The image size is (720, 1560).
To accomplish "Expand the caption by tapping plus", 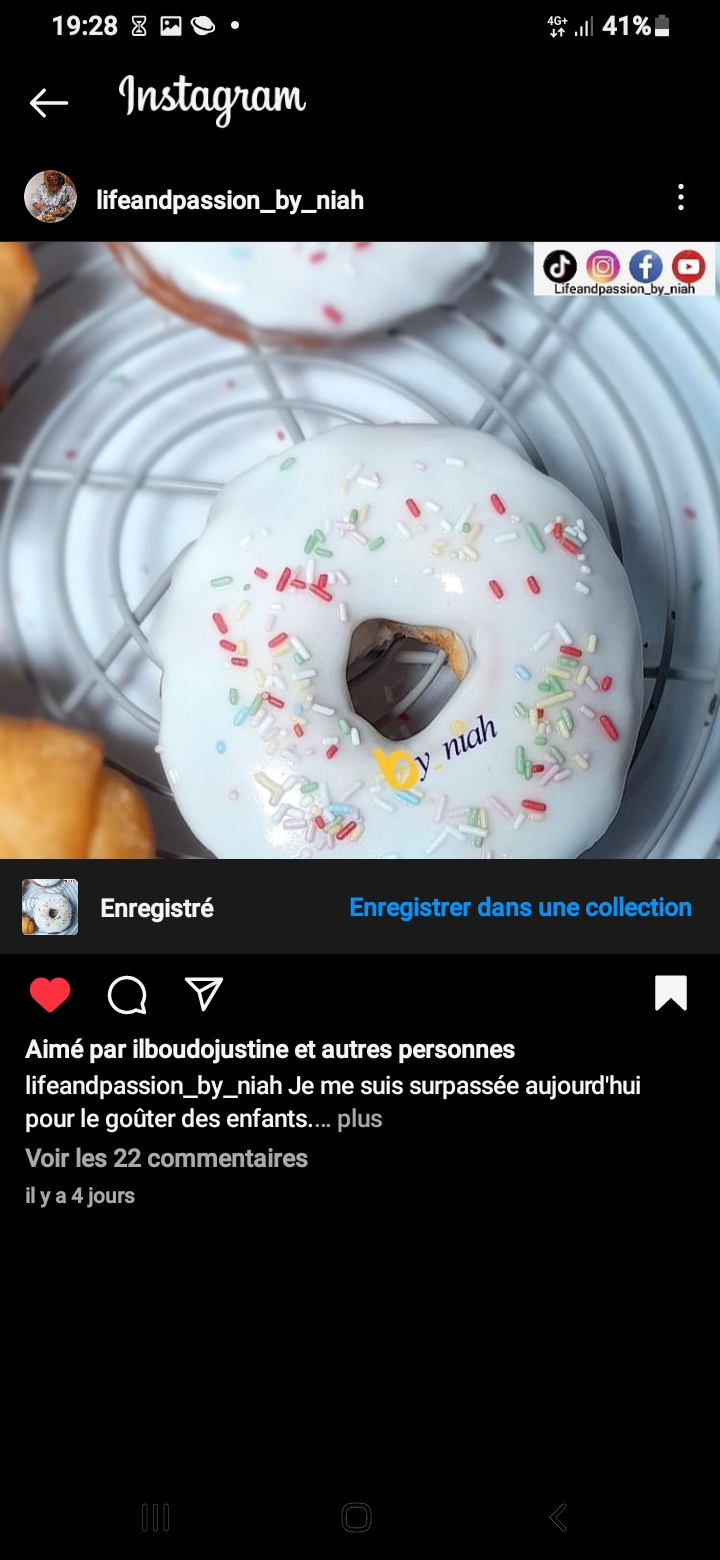I will click(360, 1119).
